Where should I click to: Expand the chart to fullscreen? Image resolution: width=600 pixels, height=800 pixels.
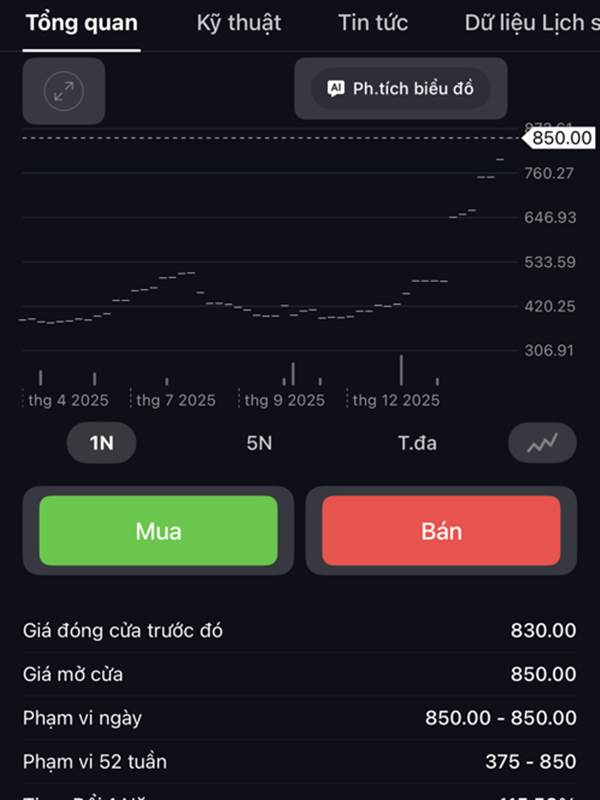tap(63, 91)
